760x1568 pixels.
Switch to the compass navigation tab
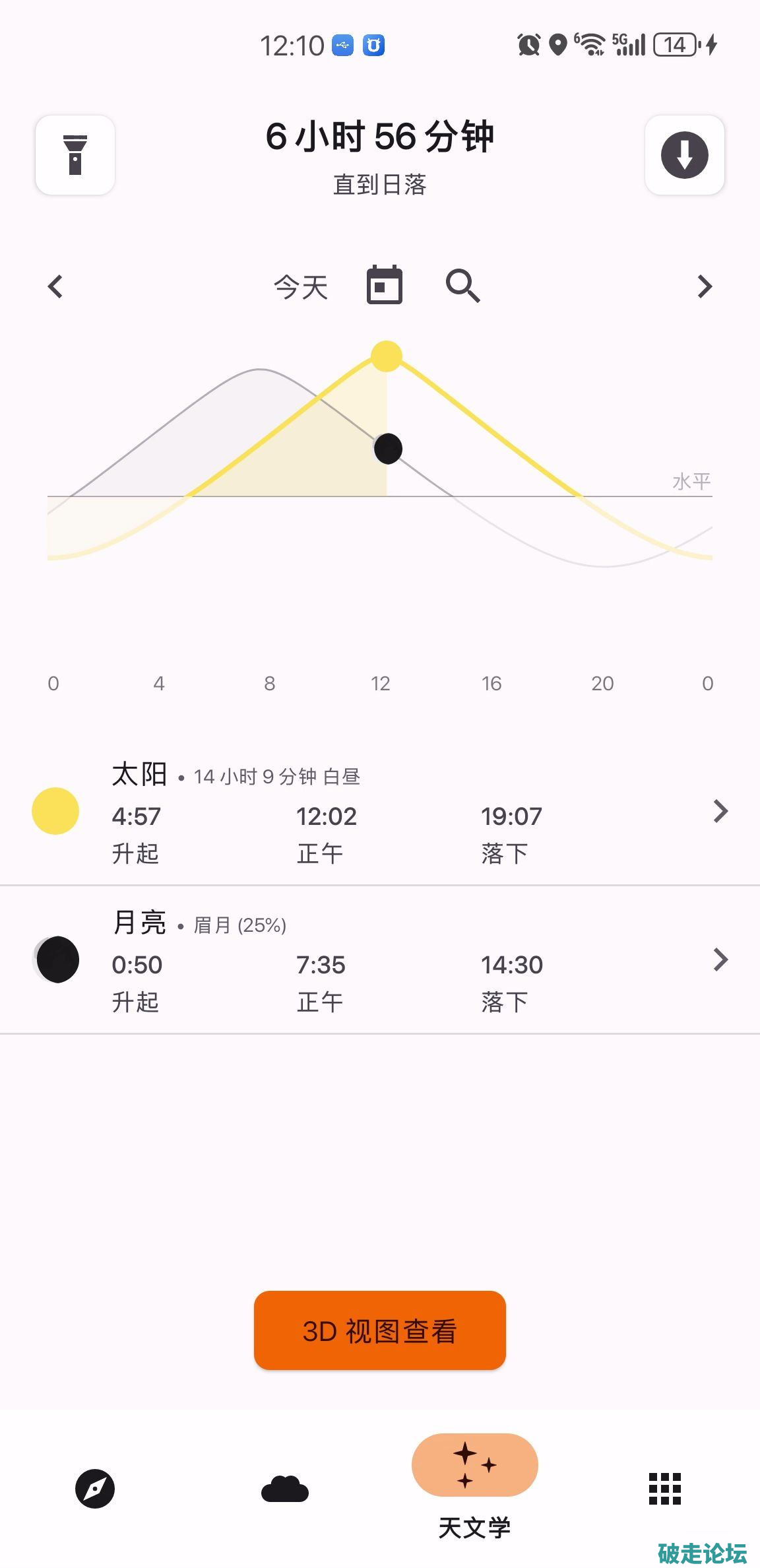click(95, 1489)
